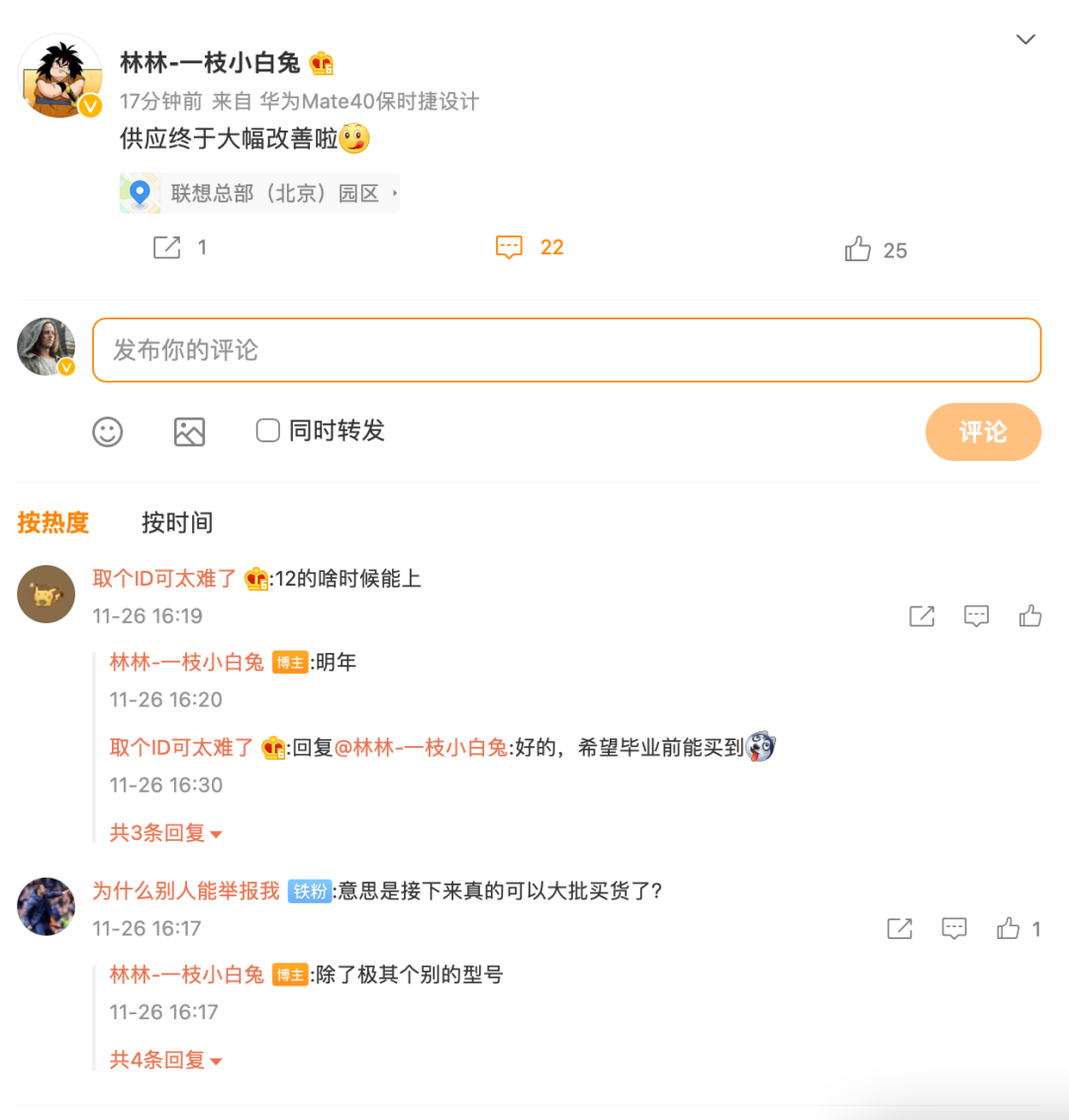Attach an image to the comment
The image size is (1069, 1120).
tap(189, 431)
